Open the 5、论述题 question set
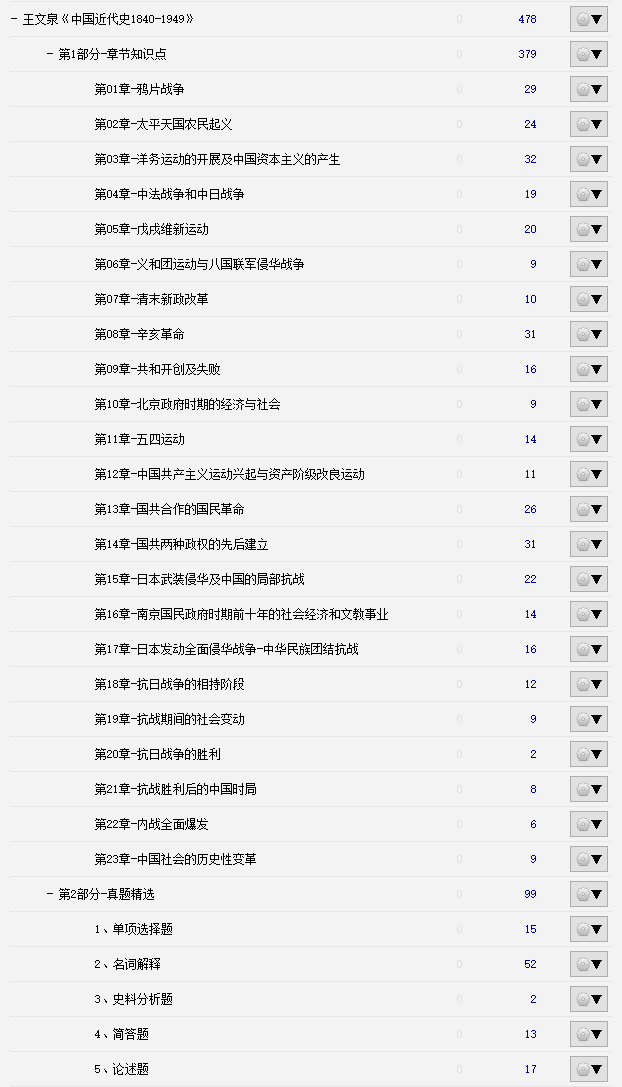This screenshot has width=622, height=1087. (121, 1069)
